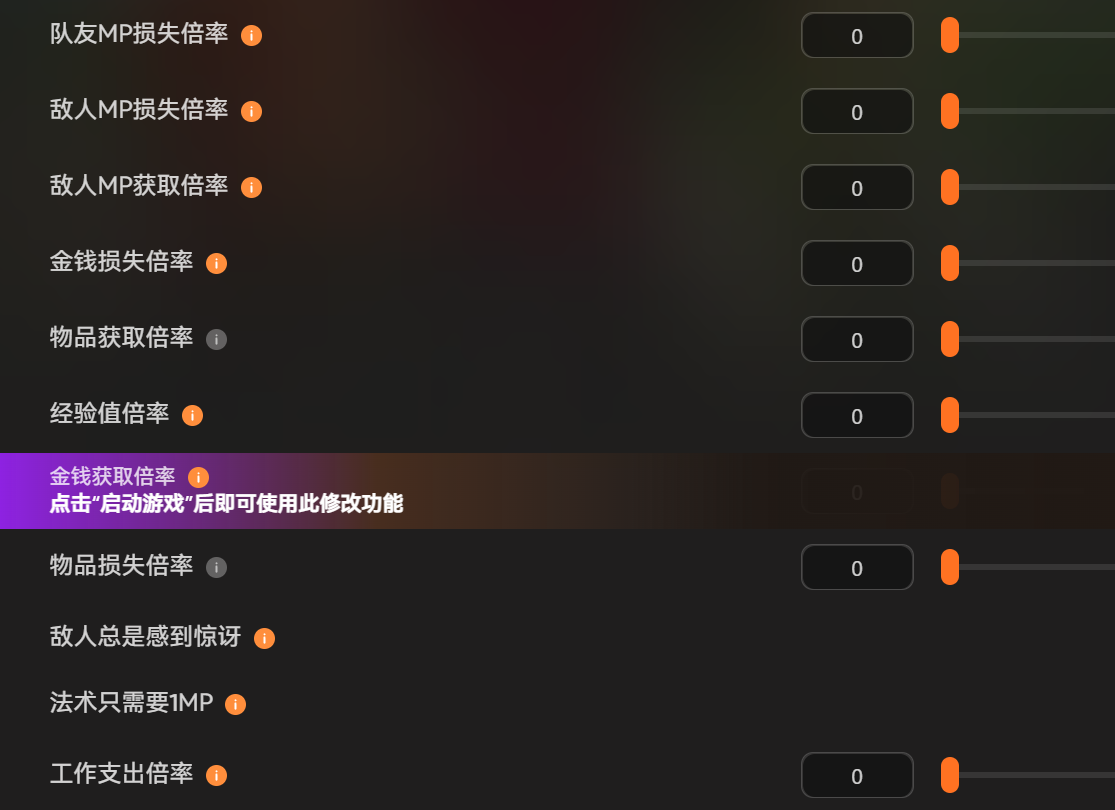Edit the 敌人MP获取倍率 value box
This screenshot has width=1115, height=810.
857,188
